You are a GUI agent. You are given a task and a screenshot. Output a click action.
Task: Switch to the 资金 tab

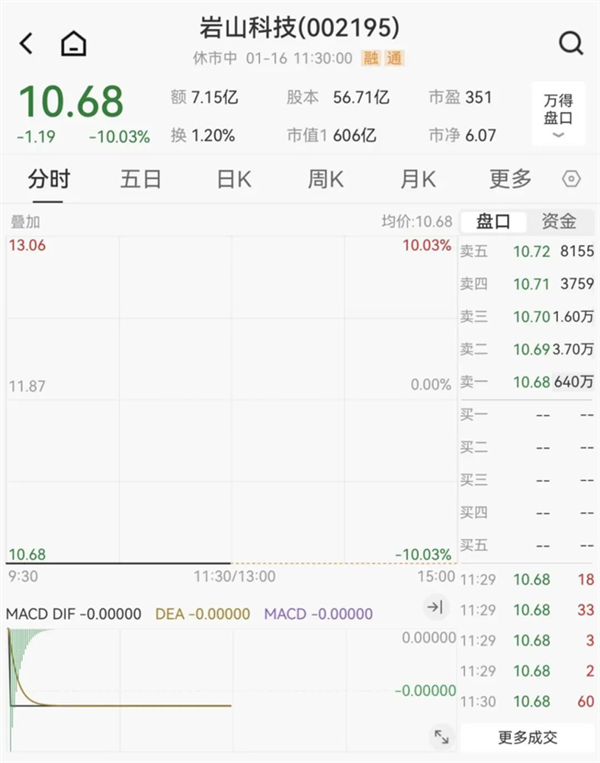[x=559, y=222]
